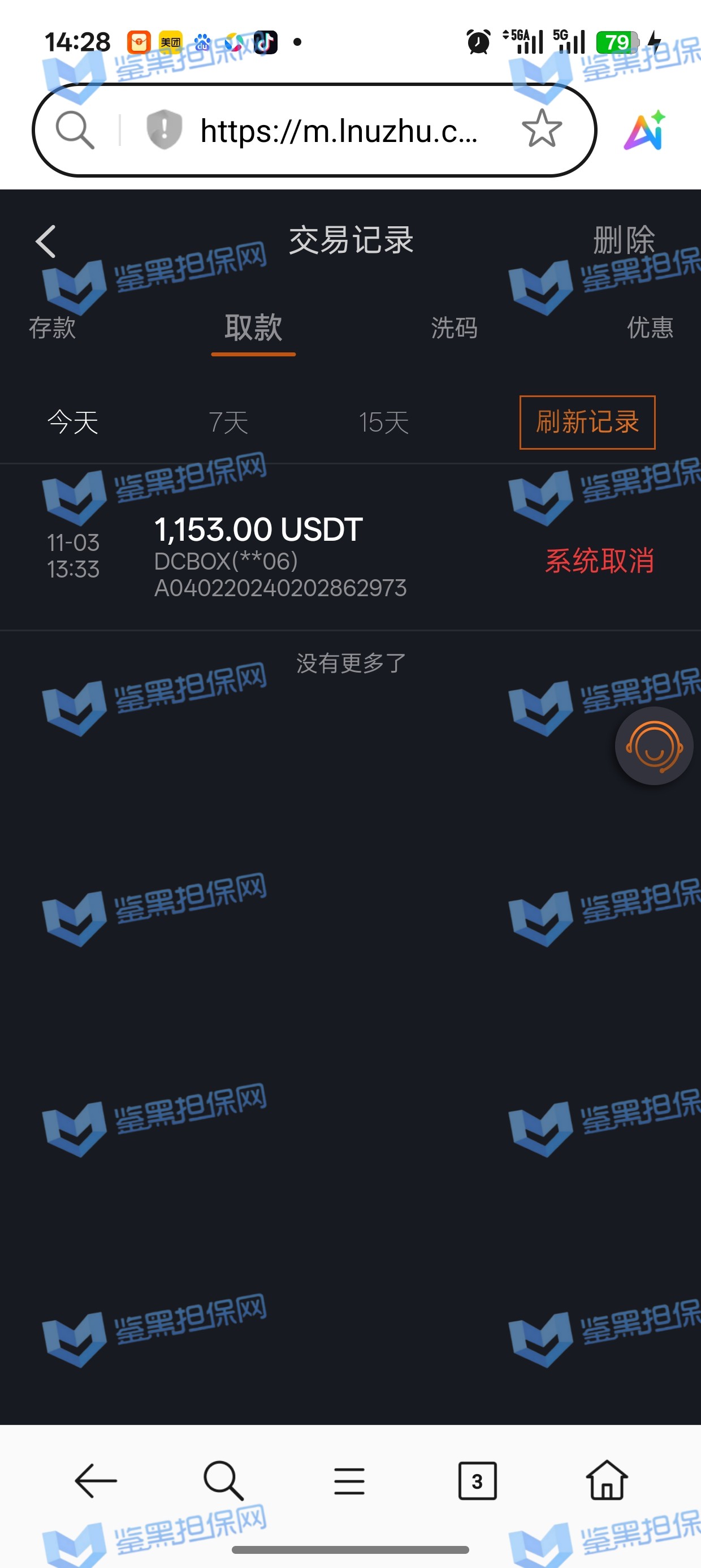Filter records by 今天

73,423
